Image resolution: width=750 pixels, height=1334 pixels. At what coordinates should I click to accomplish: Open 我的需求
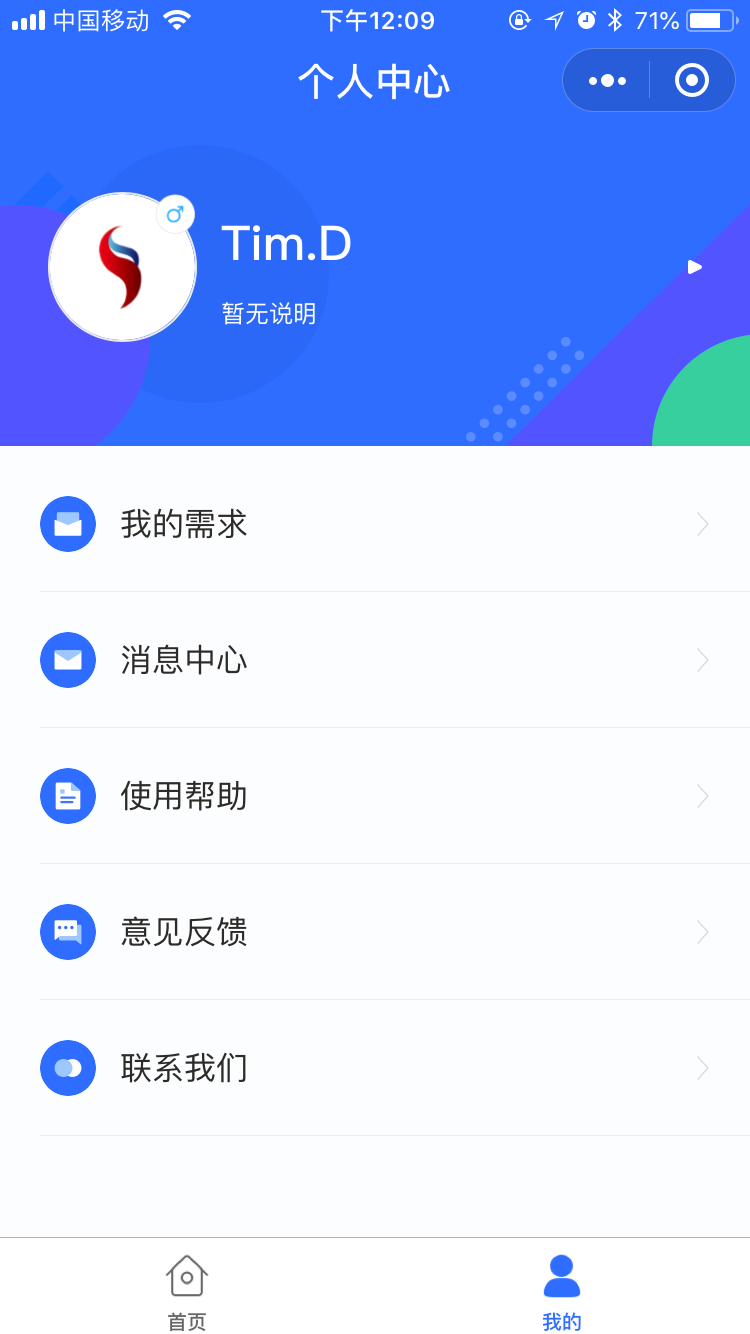tap(375, 524)
